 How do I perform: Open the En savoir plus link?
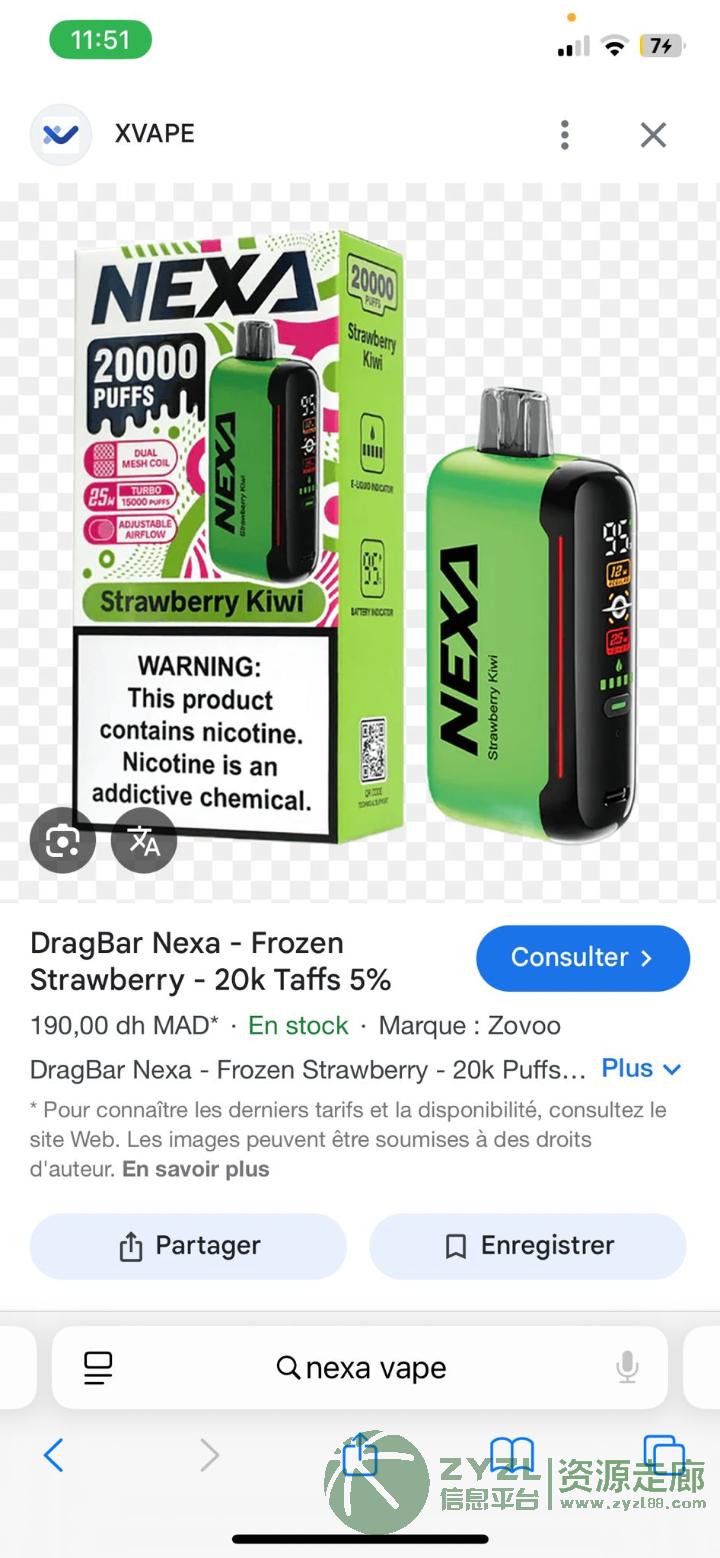coord(195,1169)
